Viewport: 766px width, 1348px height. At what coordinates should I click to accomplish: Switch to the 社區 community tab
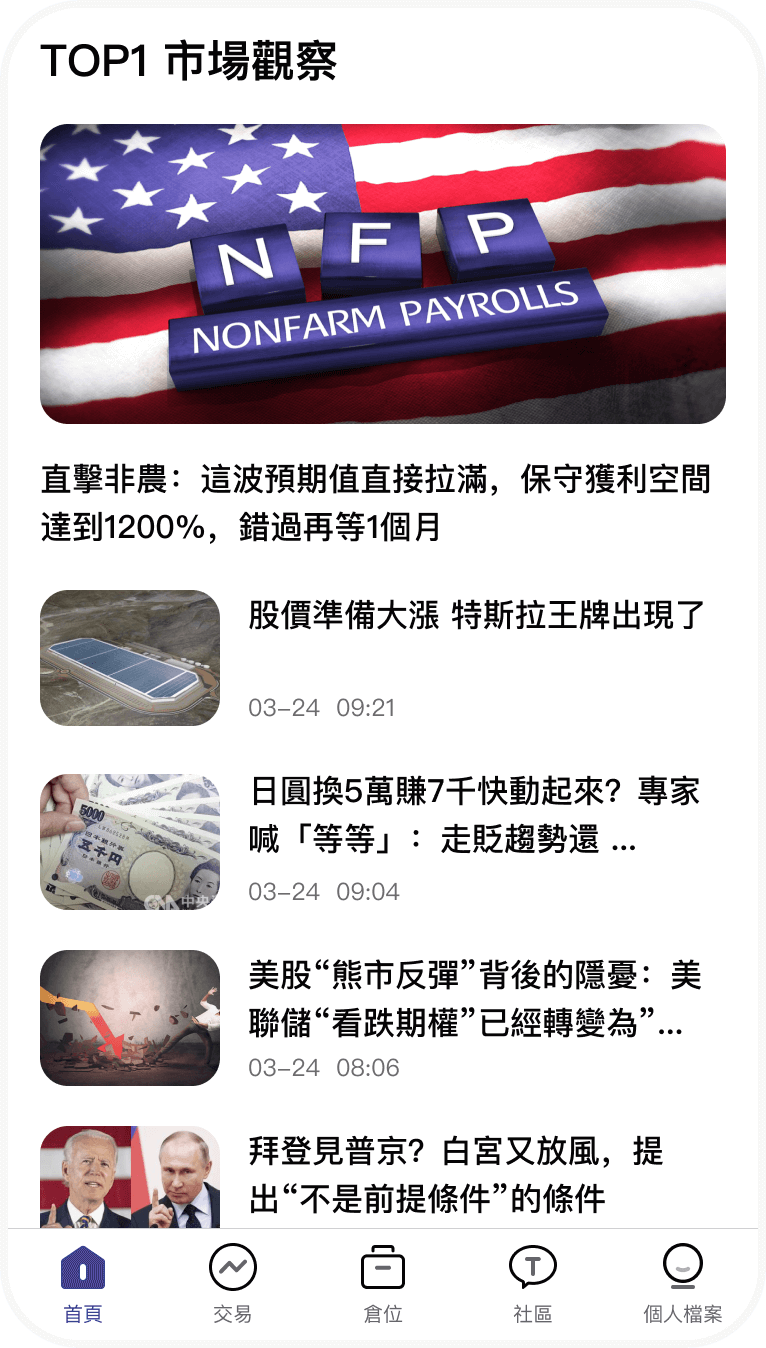point(533,1284)
